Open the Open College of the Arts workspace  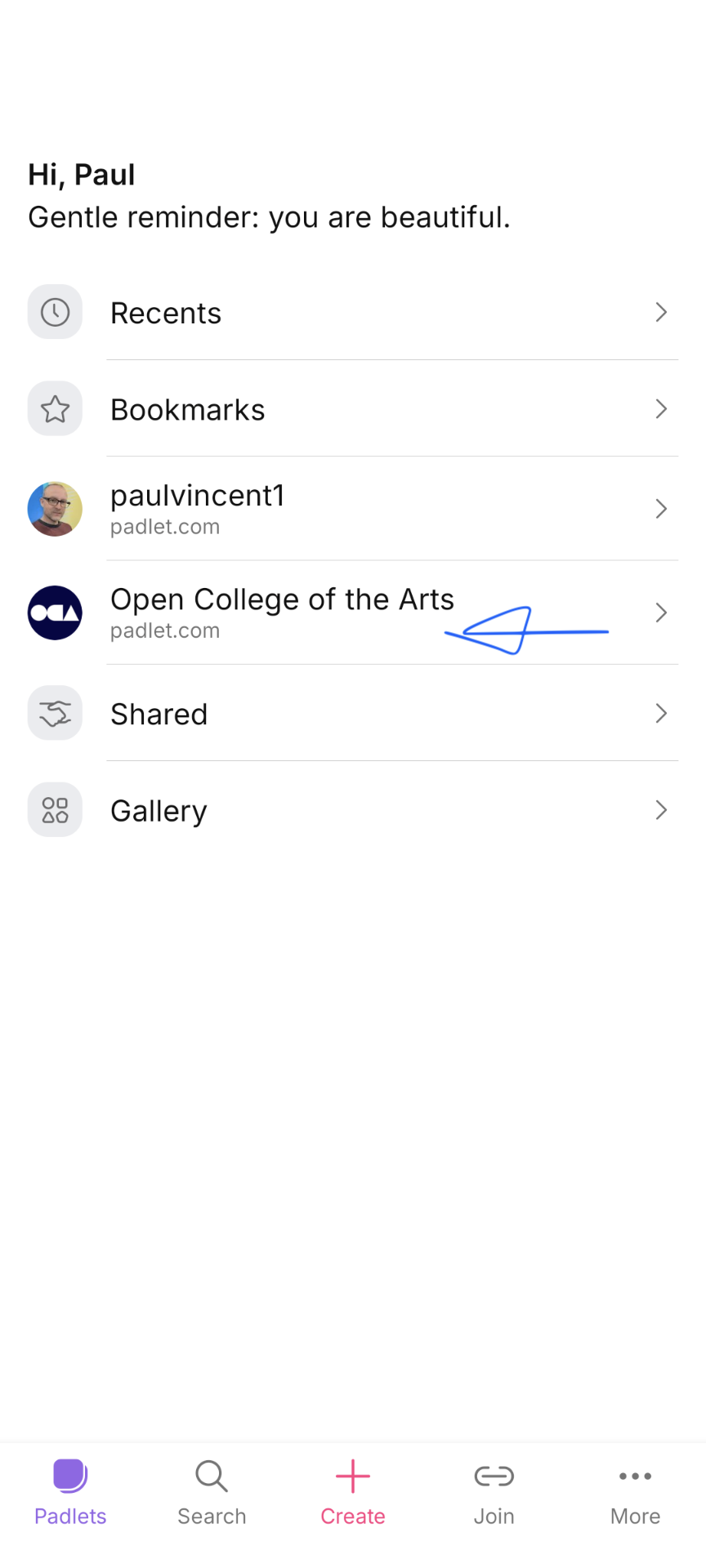[282, 599]
